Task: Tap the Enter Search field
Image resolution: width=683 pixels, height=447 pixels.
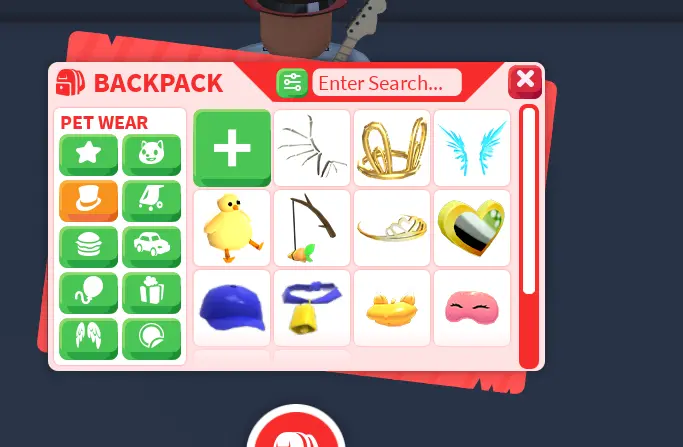Action: (386, 83)
